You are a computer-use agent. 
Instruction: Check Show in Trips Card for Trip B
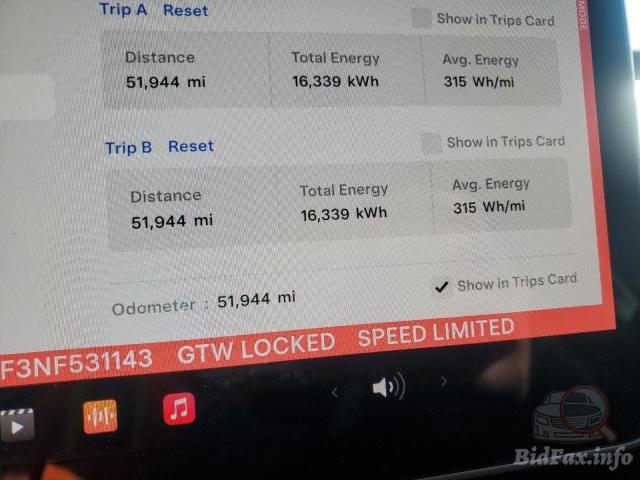pyautogui.click(x=431, y=143)
